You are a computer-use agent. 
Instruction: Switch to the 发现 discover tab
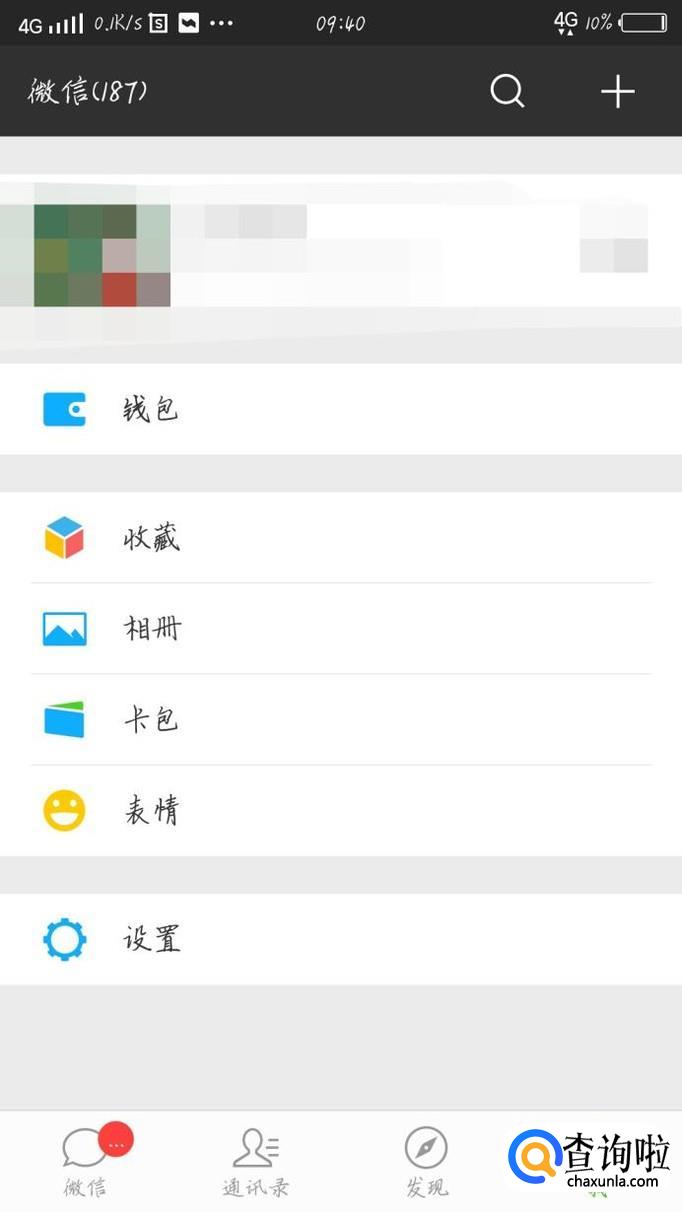pos(426,1162)
